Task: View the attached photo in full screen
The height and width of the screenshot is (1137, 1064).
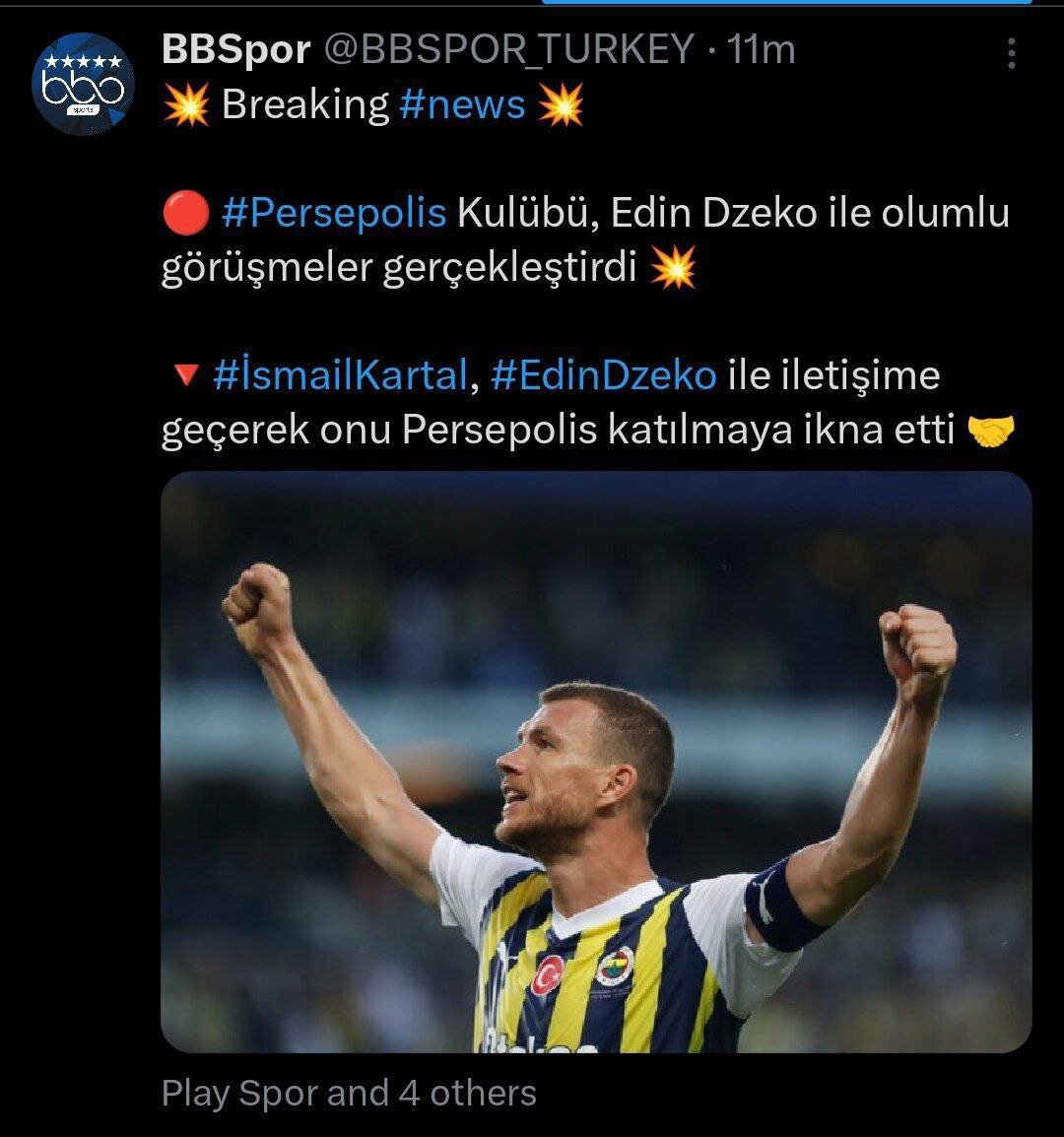Action: (x=596, y=761)
